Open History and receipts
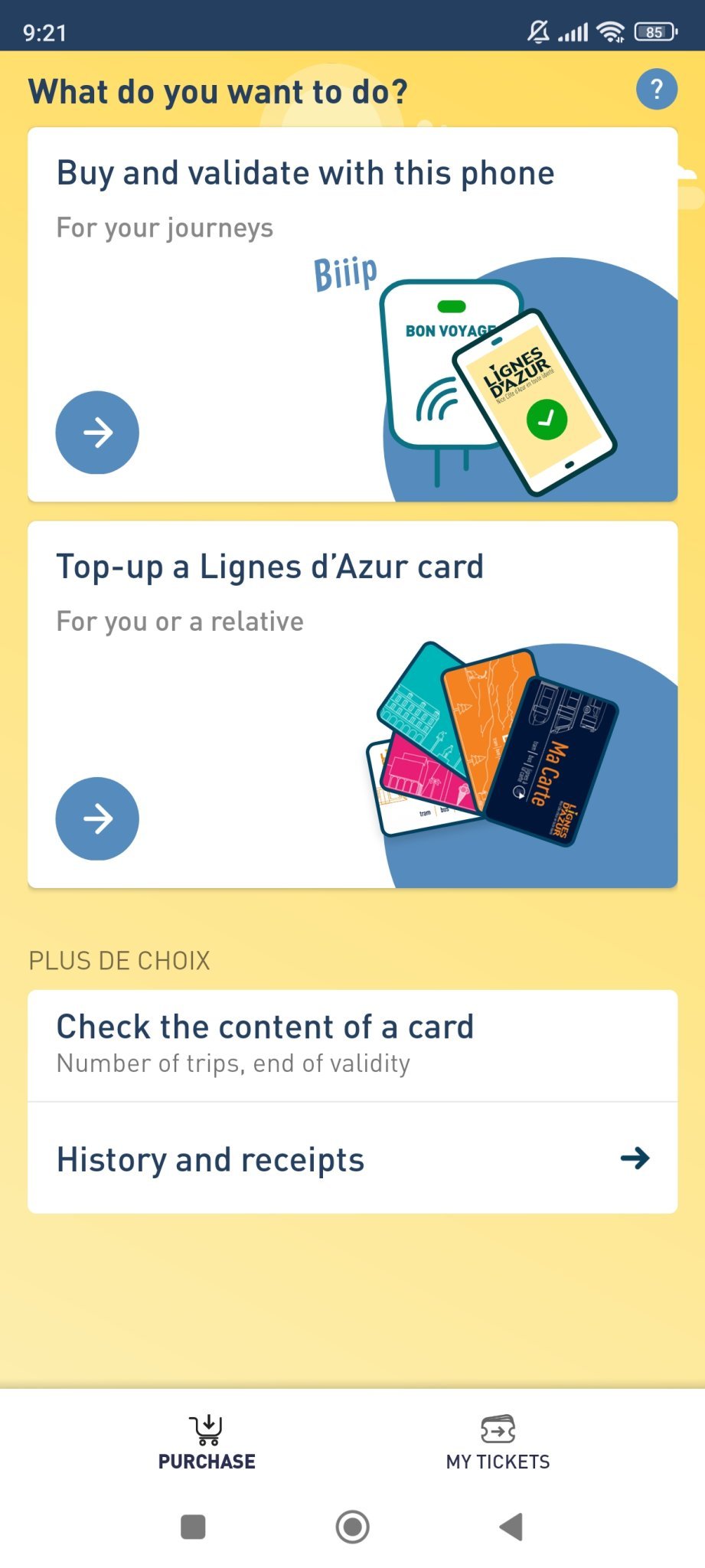 click(x=352, y=1158)
